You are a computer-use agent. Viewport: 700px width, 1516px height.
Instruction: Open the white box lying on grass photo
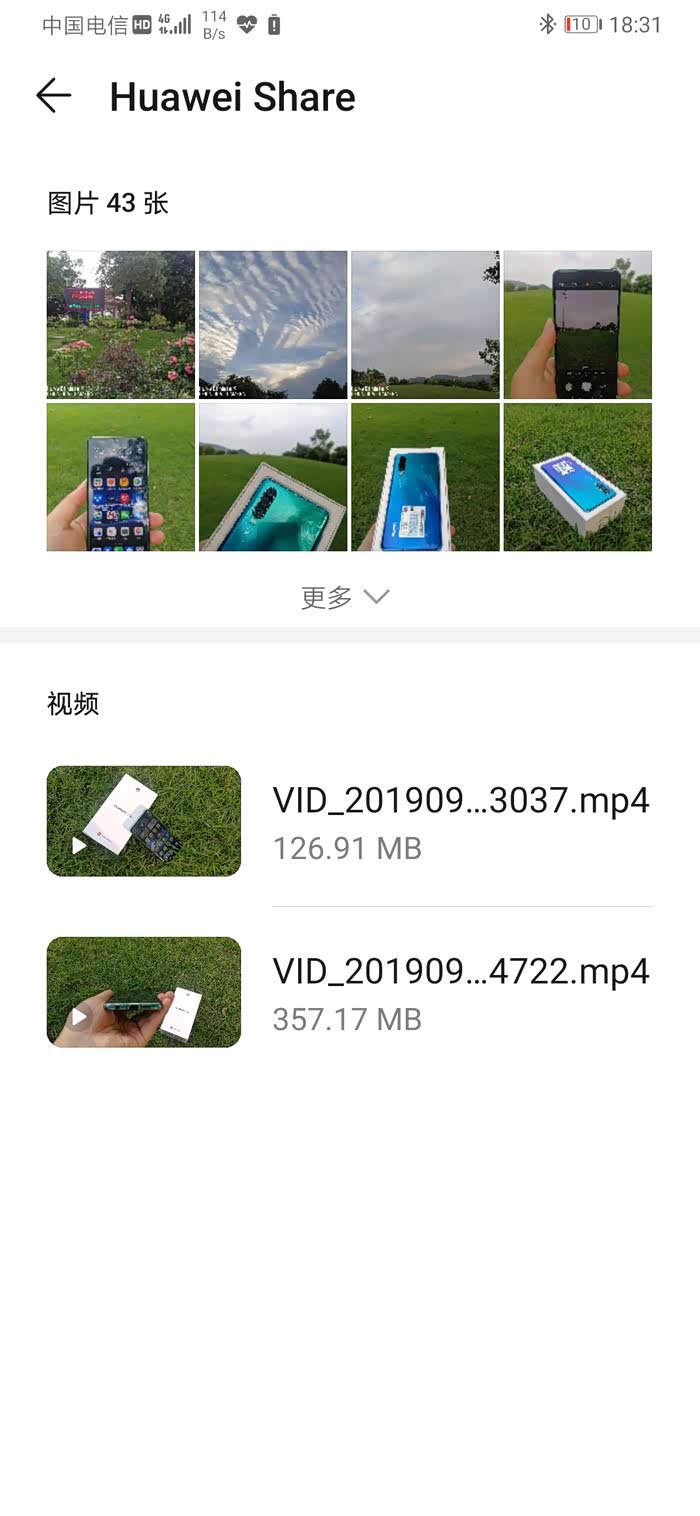pyautogui.click(x=577, y=477)
